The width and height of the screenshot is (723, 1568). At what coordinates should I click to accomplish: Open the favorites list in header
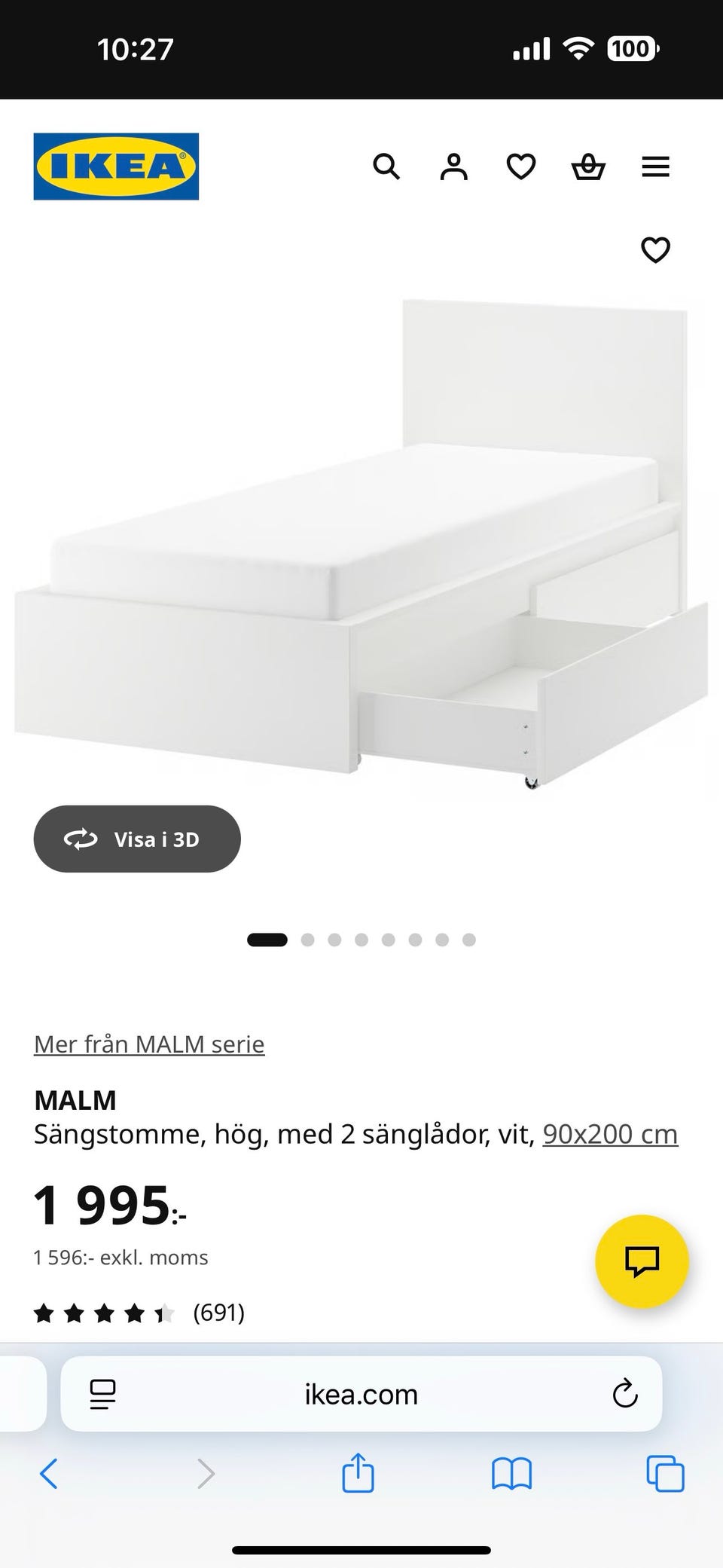click(520, 167)
